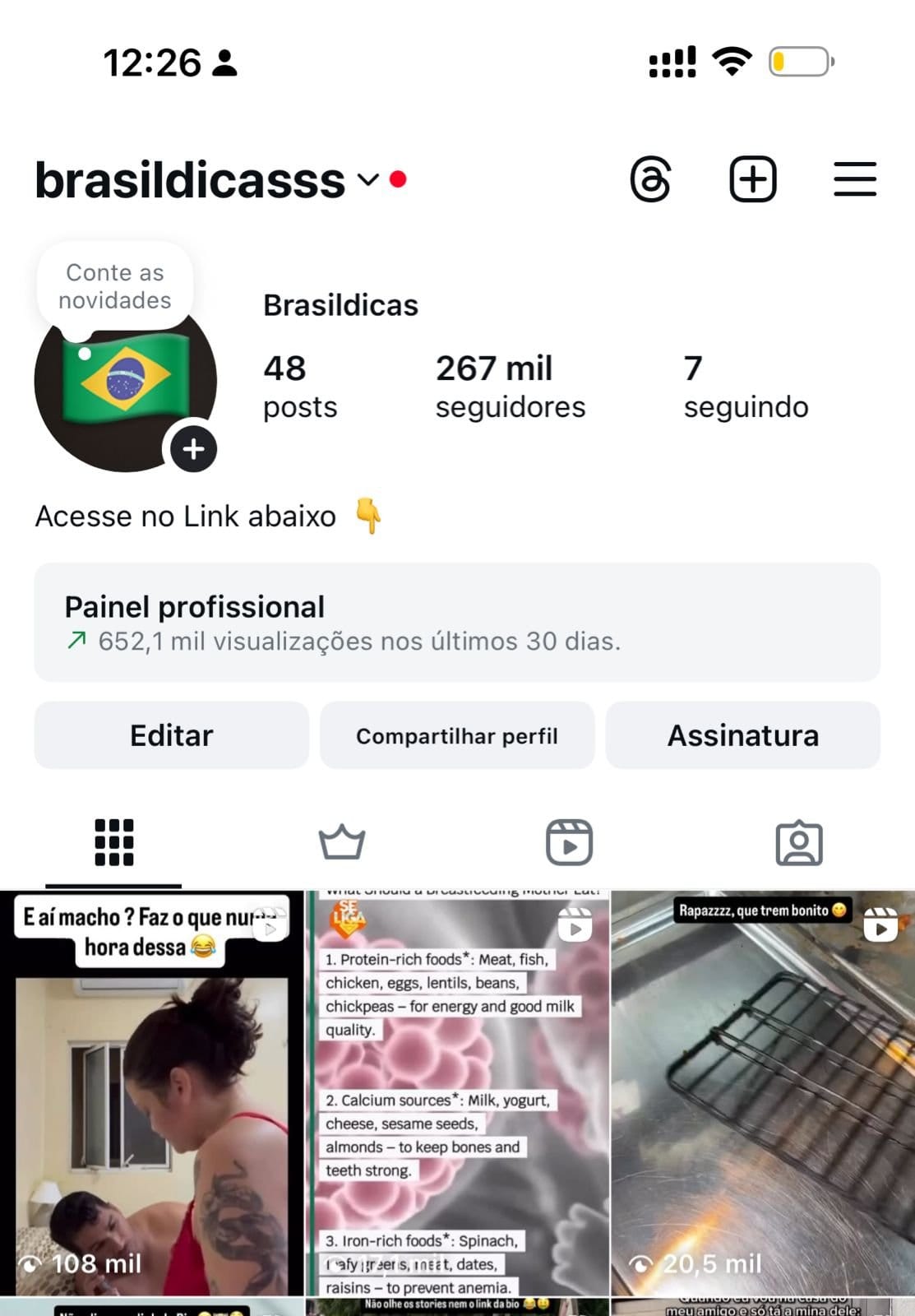The width and height of the screenshot is (915, 1316).
Task: Switch to the crown subscriptions tab
Action: coord(342,842)
